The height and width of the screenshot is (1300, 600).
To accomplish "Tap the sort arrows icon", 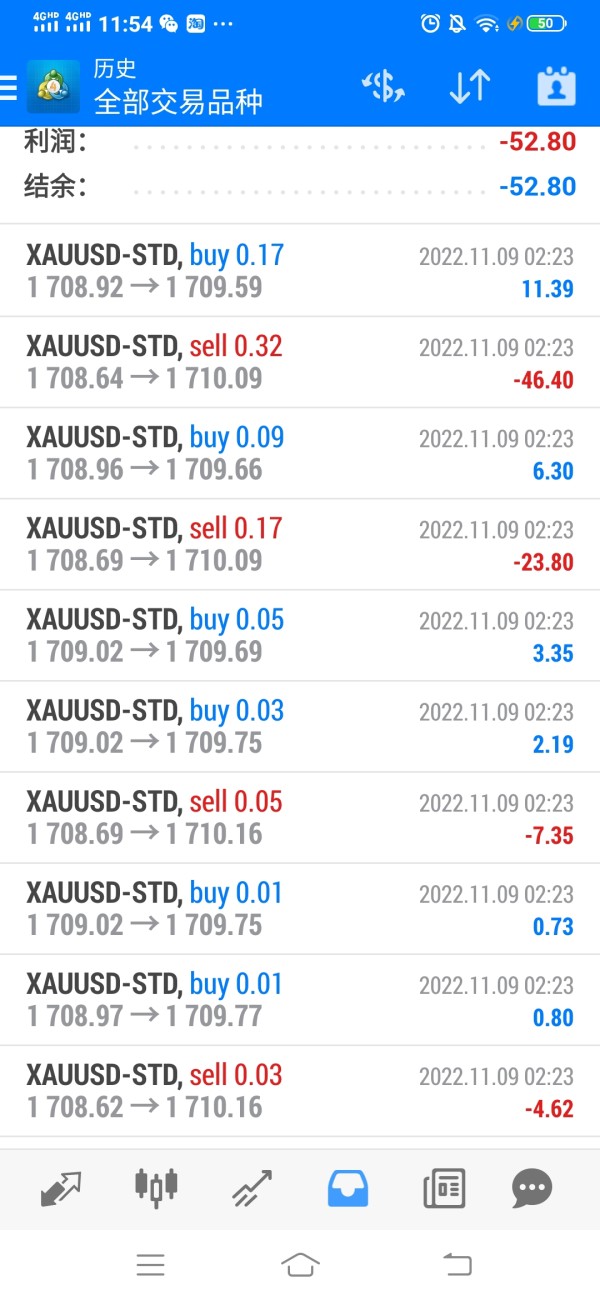I will [x=469, y=87].
